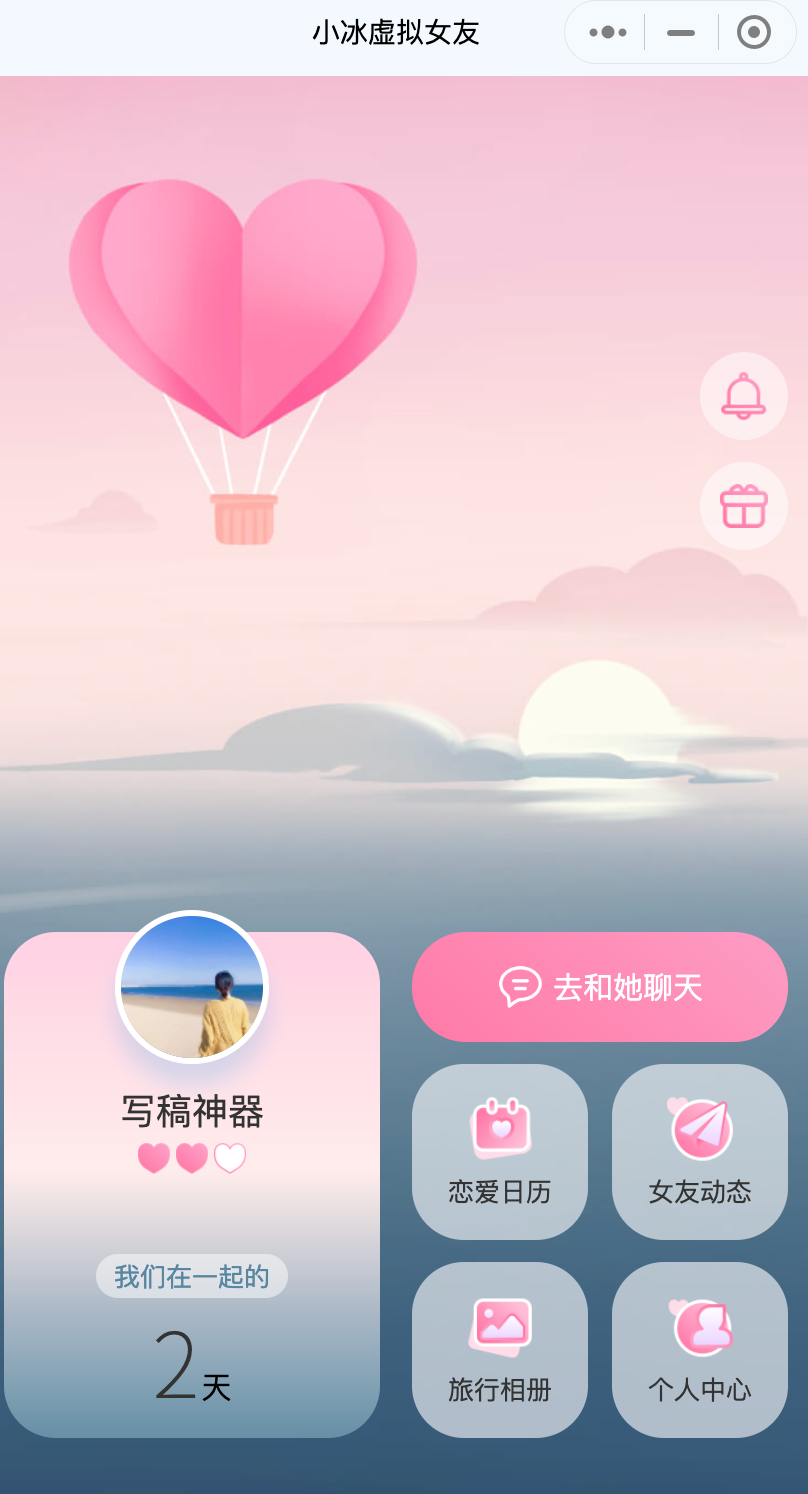
Task: Open 旅行相册 travel album
Action: pyautogui.click(x=500, y=1349)
